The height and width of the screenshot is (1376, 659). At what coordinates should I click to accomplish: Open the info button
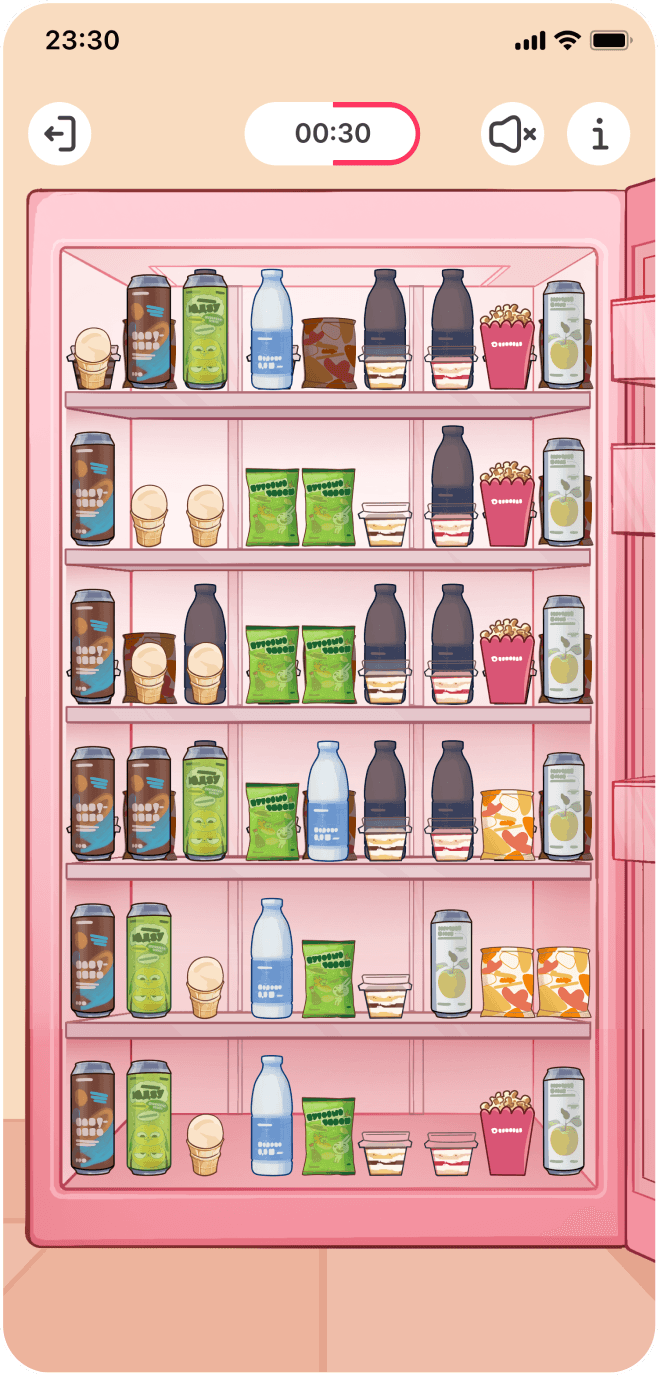click(598, 133)
